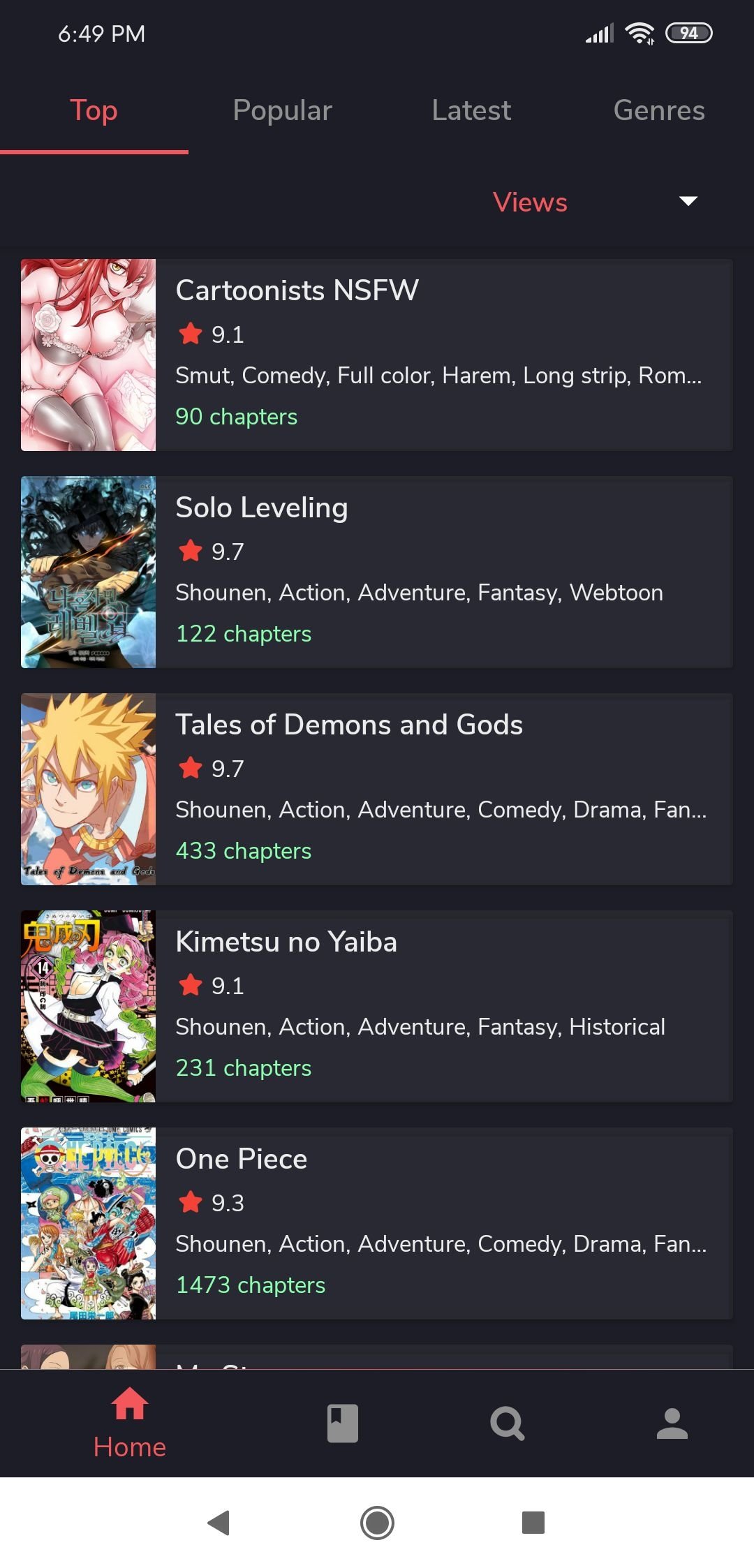Image resolution: width=754 pixels, height=1568 pixels.
Task: Tap the system recent apps button
Action: 533,1523
